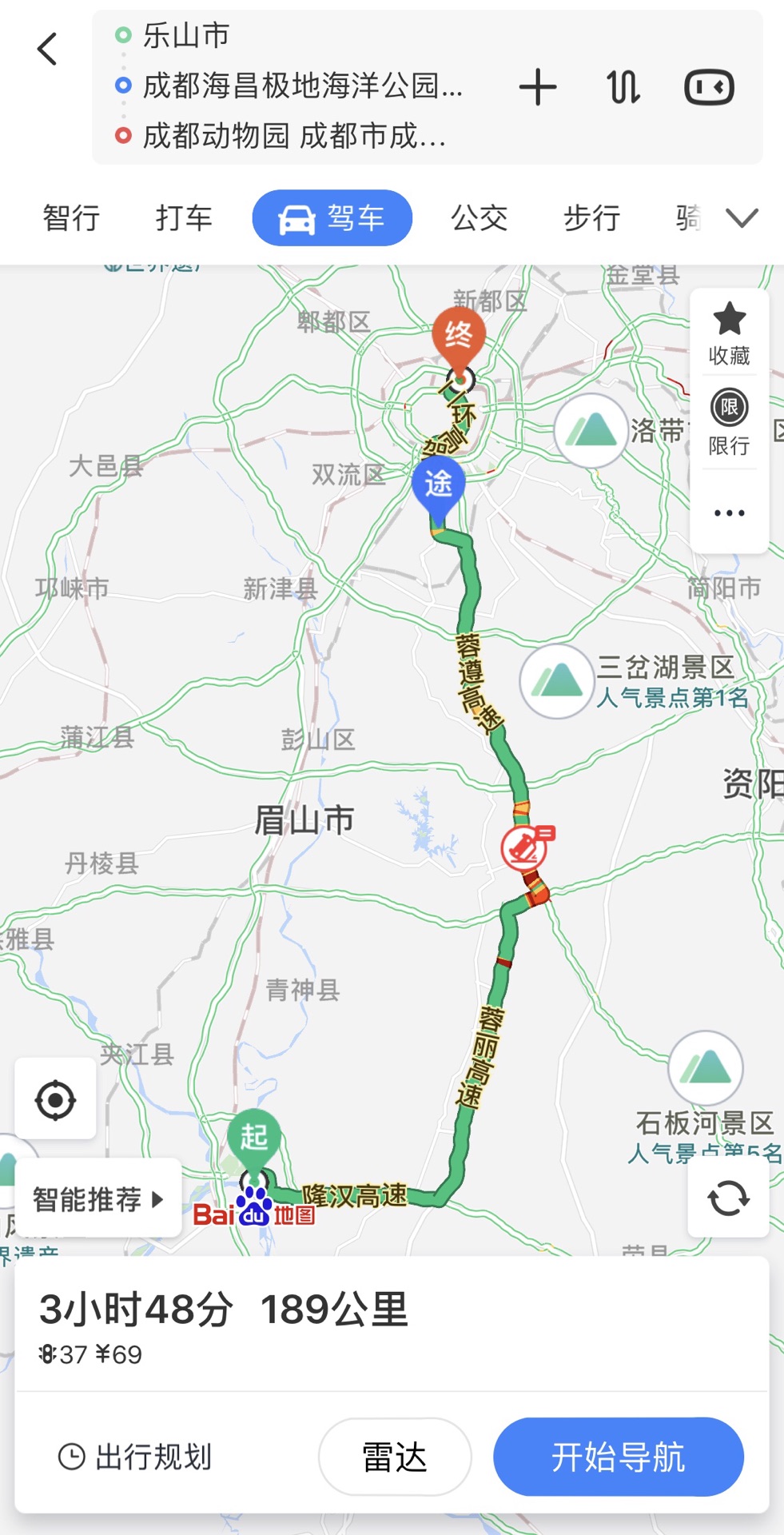The width and height of the screenshot is (784, 1535).
Task: Recenter map on my location
Action: [x=56, y=1100]
